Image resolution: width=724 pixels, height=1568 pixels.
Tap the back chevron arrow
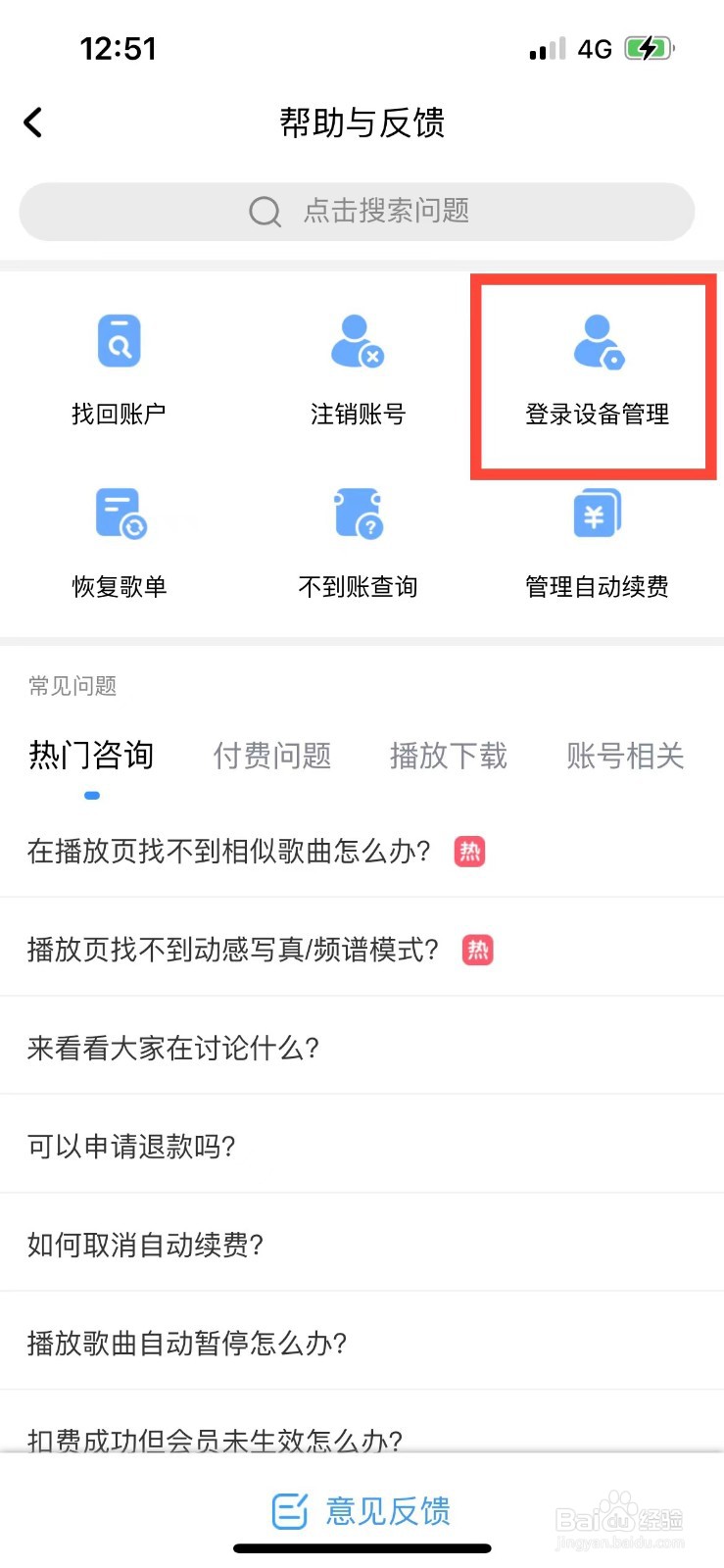(32, 122)
